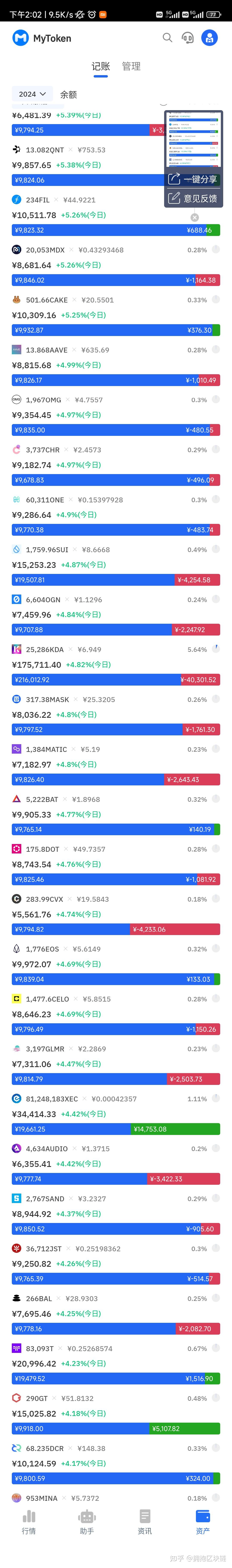
Task: Go to the 助手 assistant tab
Action: [87, 1522]
